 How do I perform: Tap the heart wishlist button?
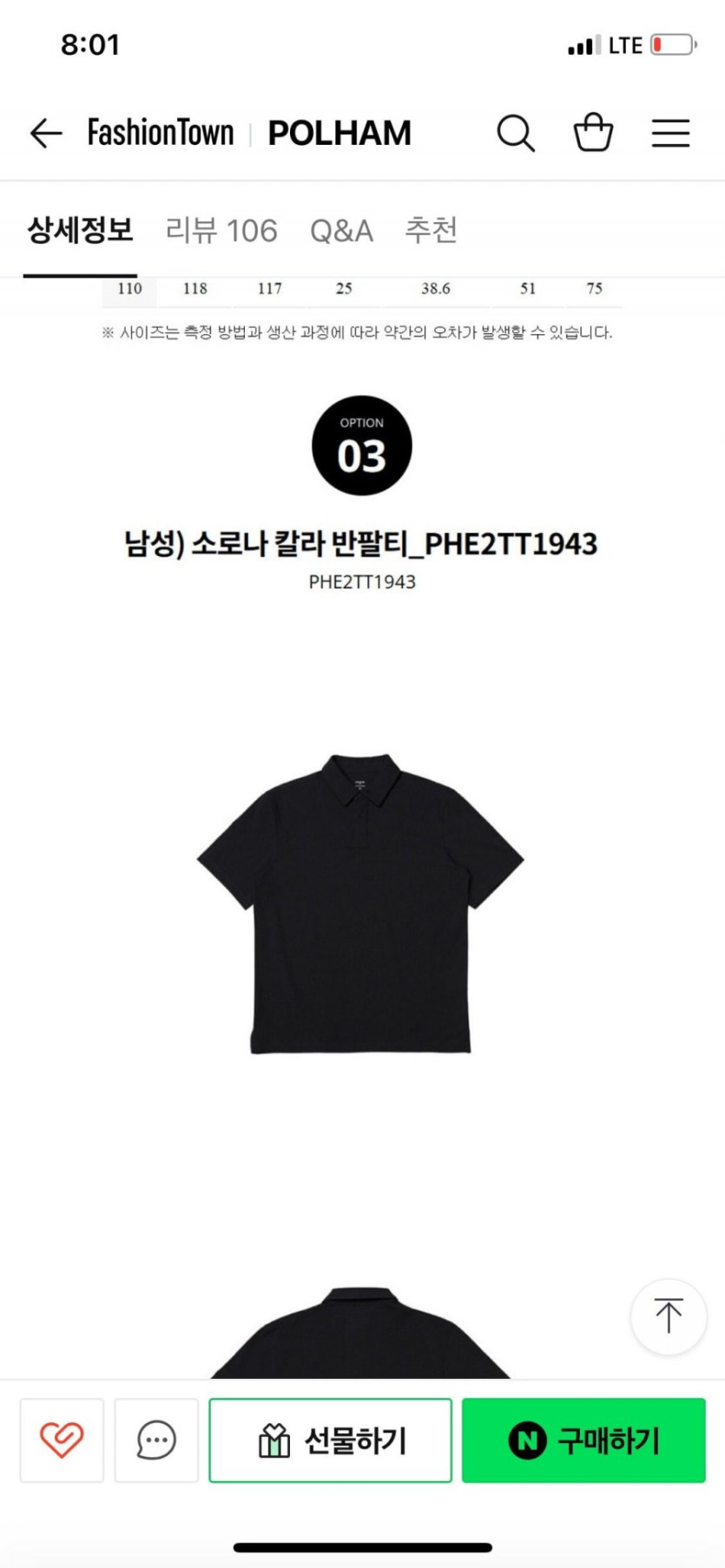[x=62, y=1440]
